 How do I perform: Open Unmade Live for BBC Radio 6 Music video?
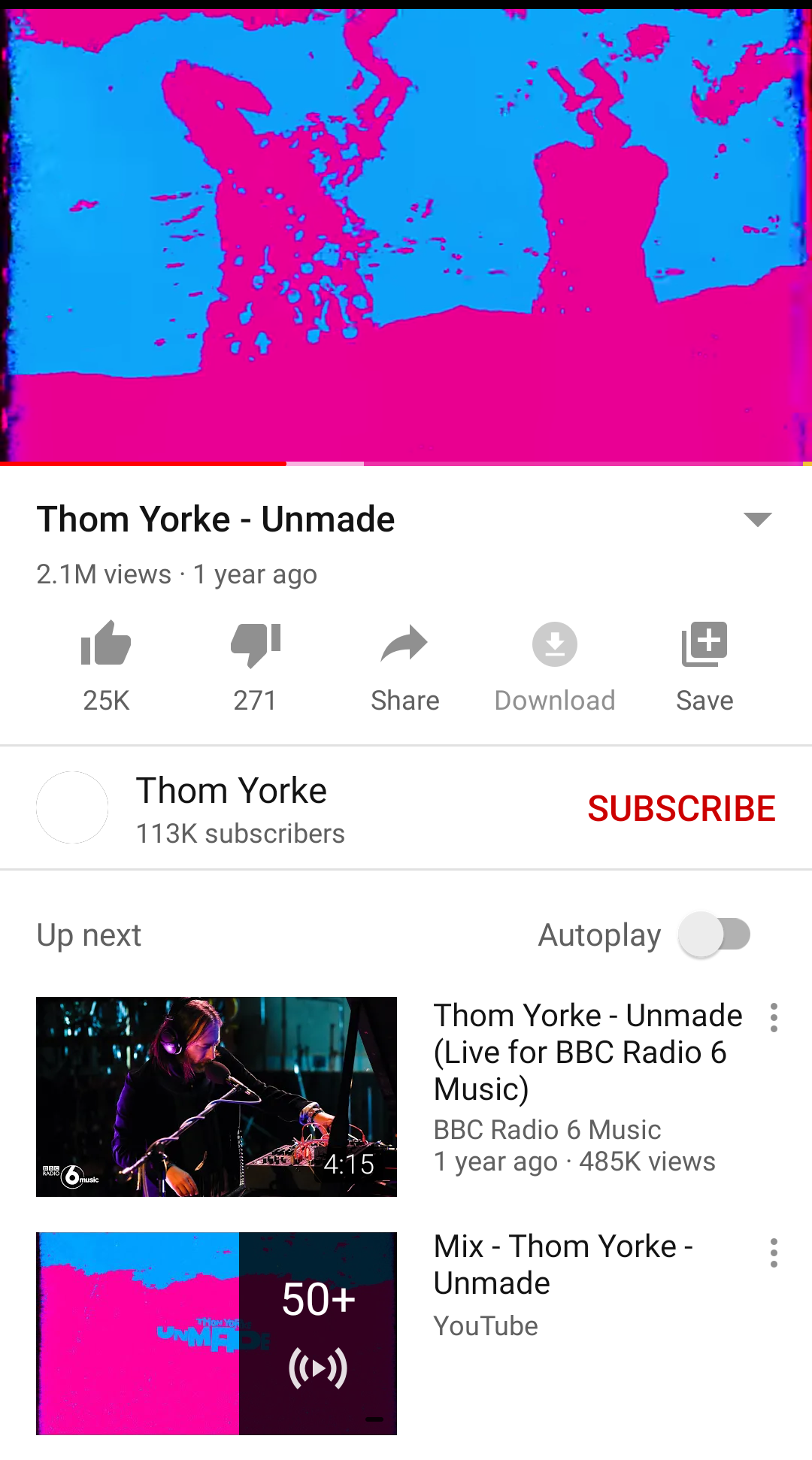(217, 1096)
